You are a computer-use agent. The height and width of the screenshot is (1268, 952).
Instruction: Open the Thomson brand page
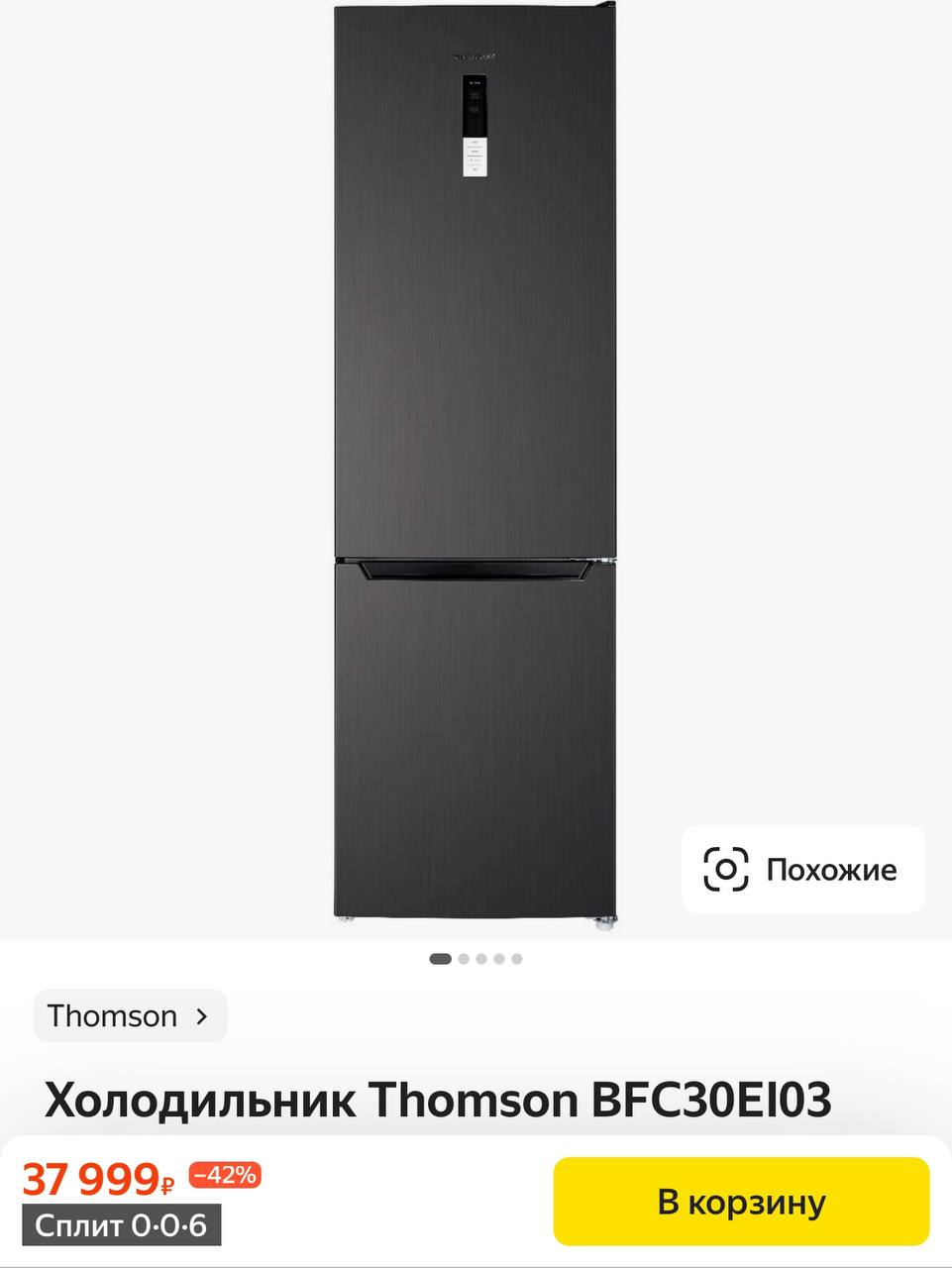(x=130, y=1015)
